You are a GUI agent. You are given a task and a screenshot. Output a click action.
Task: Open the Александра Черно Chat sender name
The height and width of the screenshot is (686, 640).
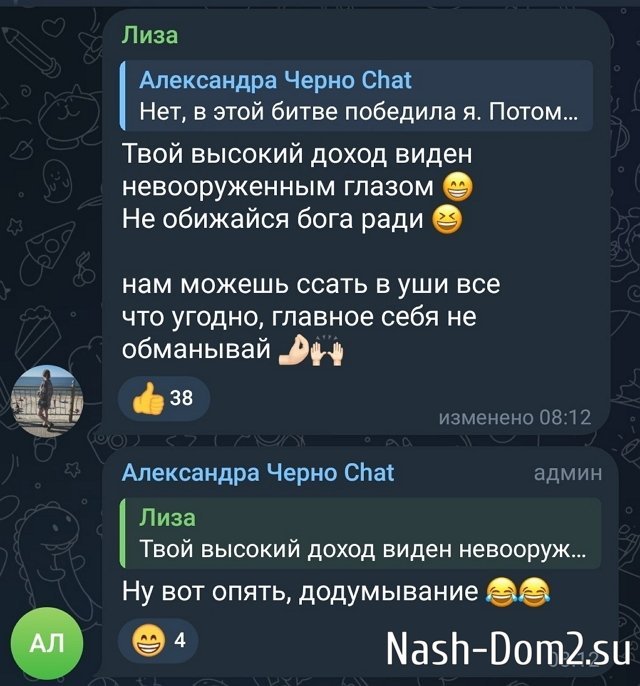[x=258, y=472]
